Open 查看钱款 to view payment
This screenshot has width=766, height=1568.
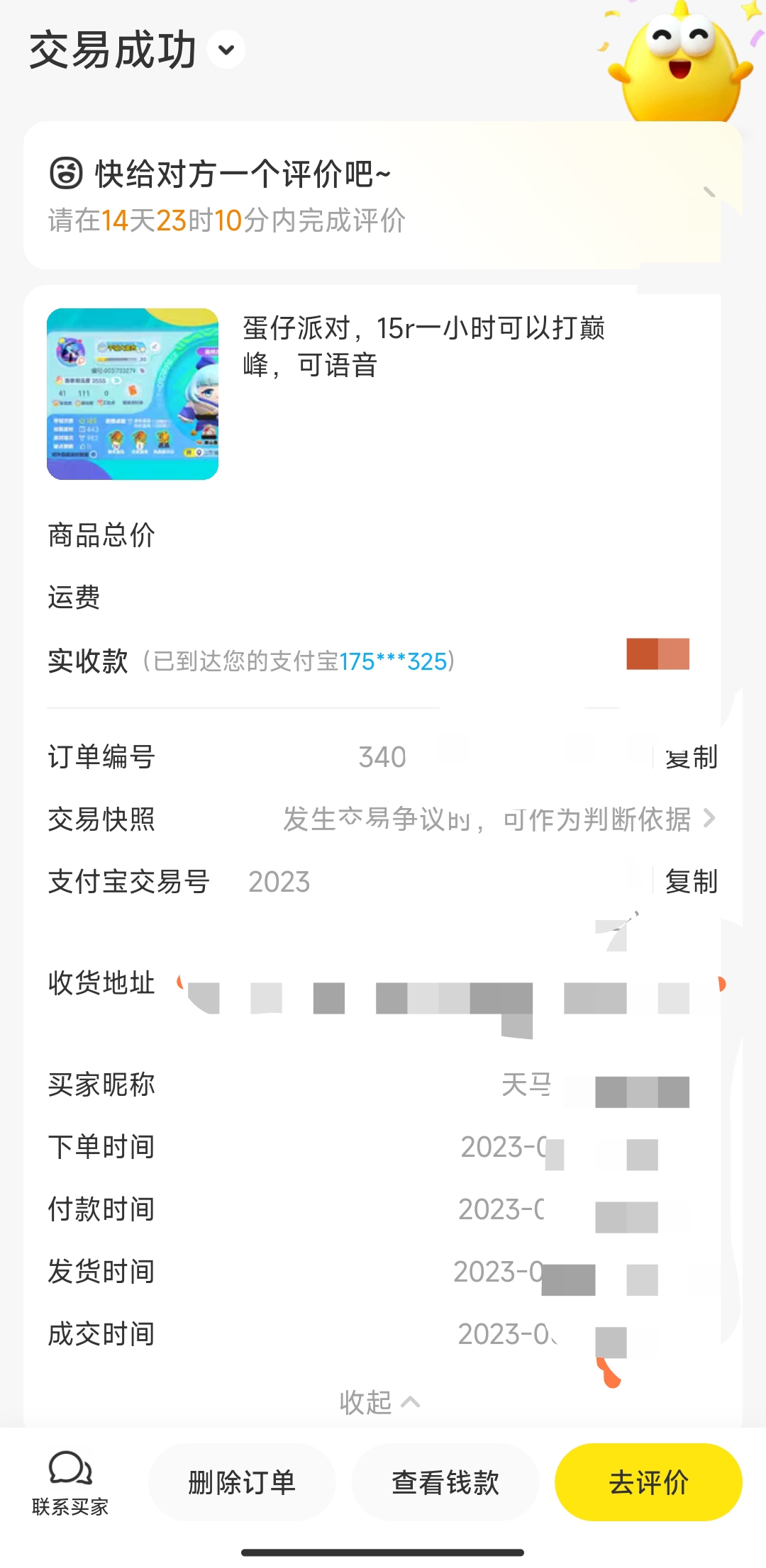445,1482
